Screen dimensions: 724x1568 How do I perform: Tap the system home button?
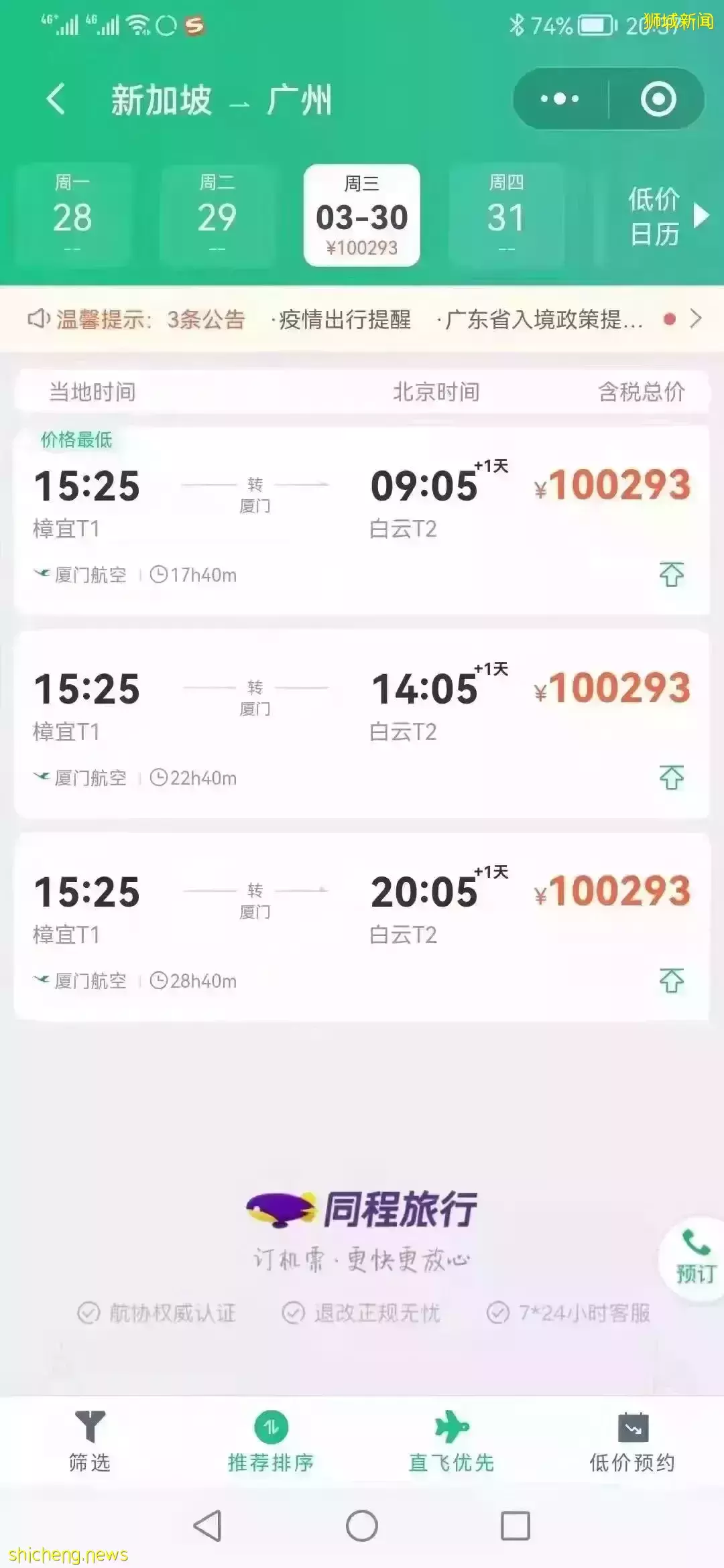pos(362,1526)
